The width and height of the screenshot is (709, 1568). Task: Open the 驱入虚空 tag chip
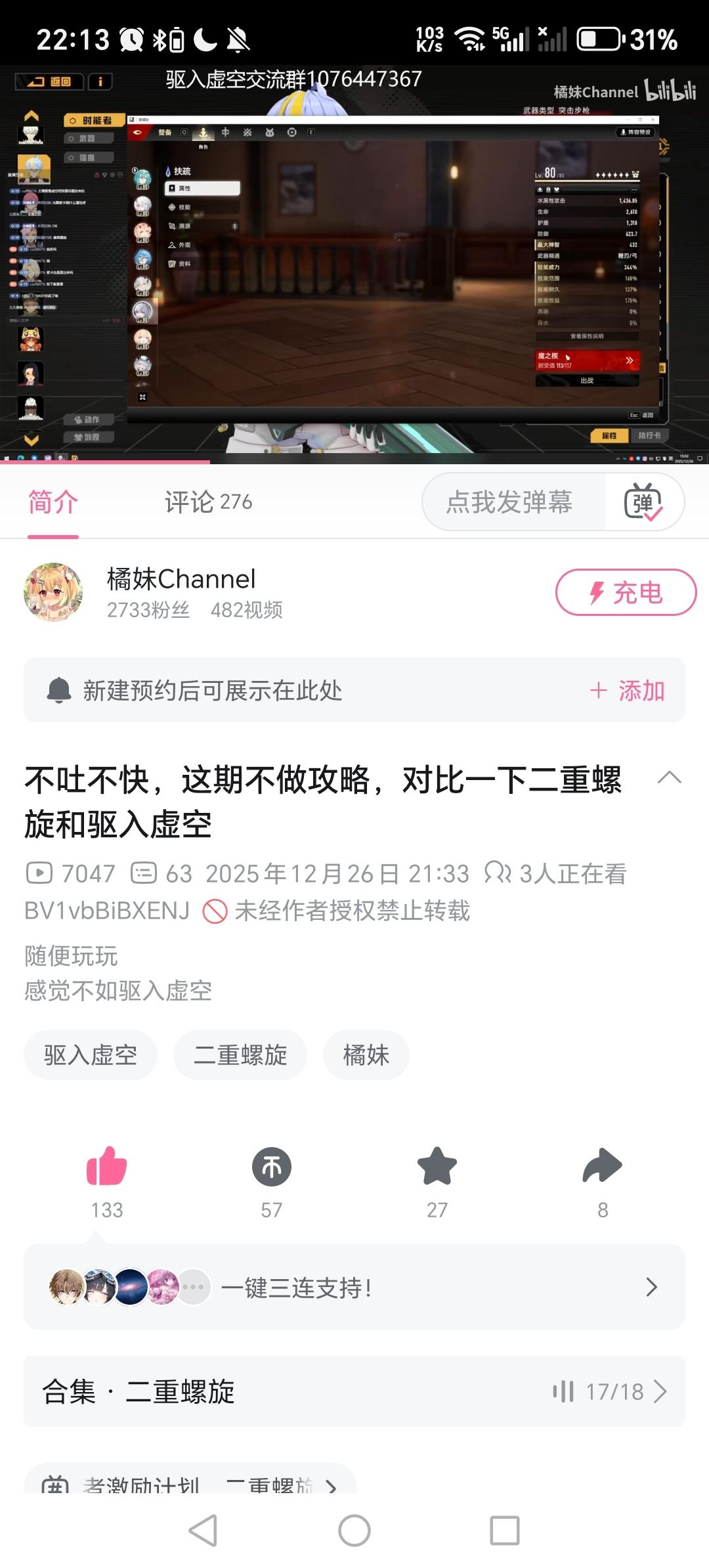91,1055
